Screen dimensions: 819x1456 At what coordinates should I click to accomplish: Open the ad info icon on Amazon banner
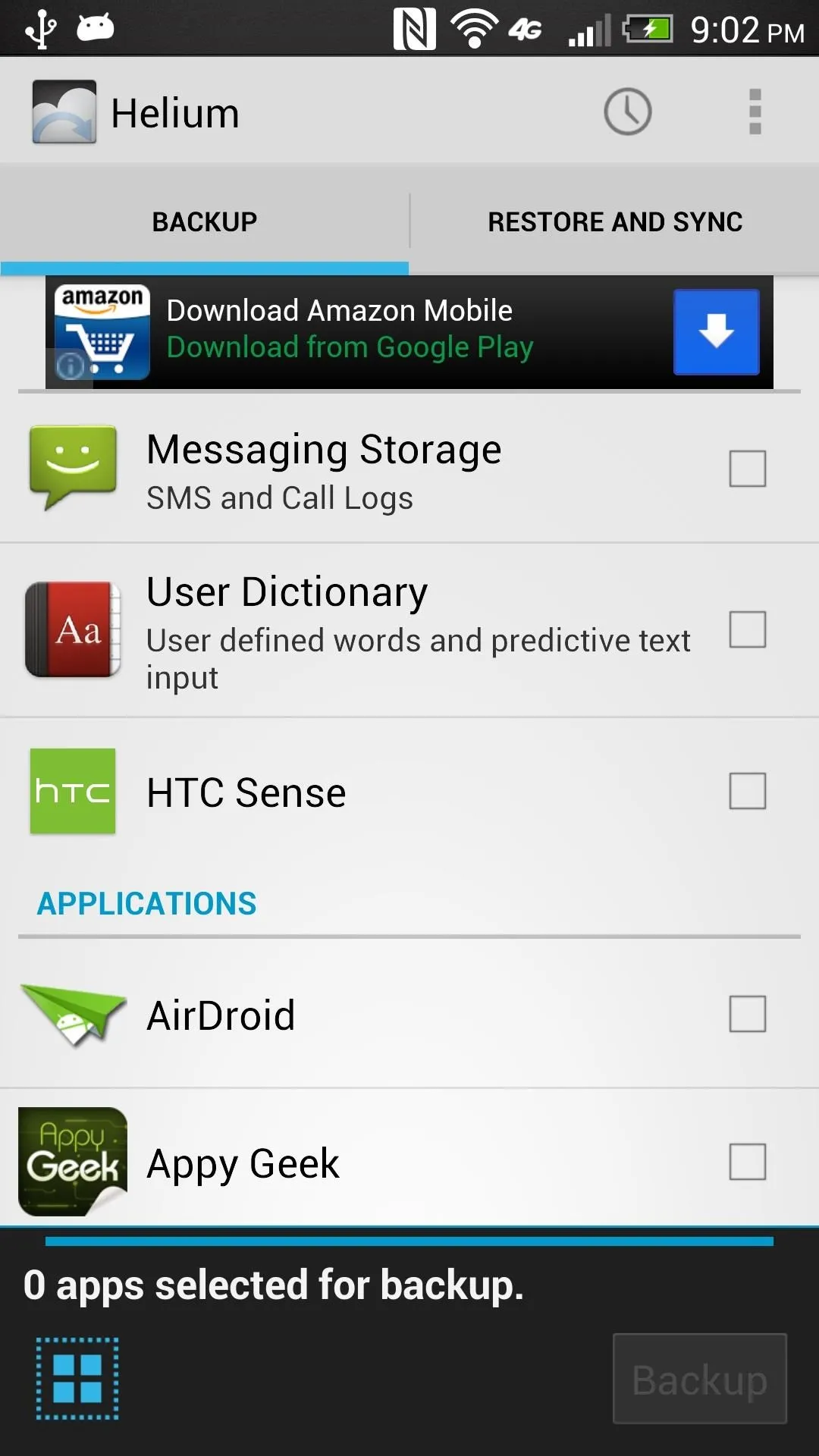point(70,366)
